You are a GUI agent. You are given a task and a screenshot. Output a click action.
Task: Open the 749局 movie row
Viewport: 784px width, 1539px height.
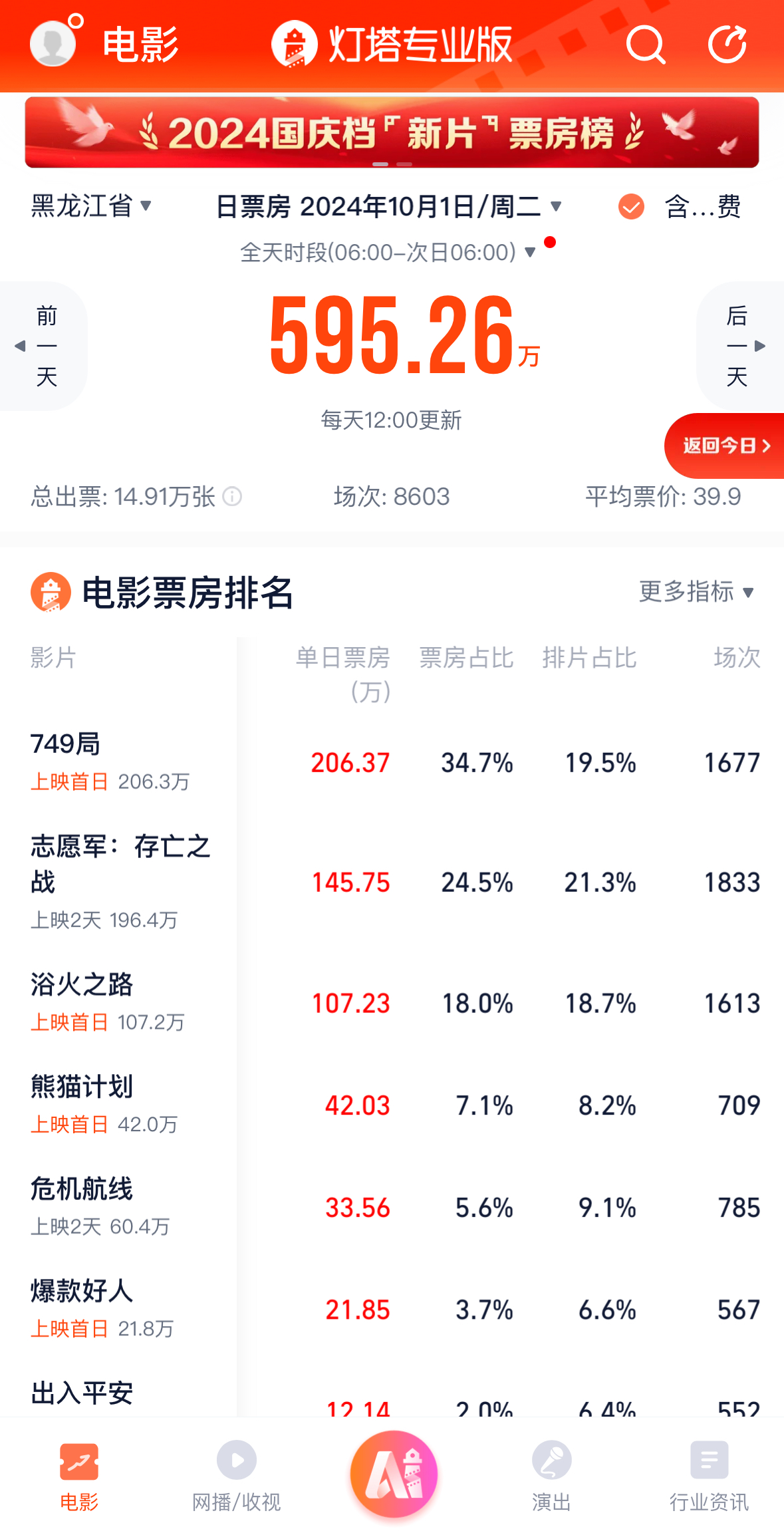pyautogui.click(x=392, y=762)
